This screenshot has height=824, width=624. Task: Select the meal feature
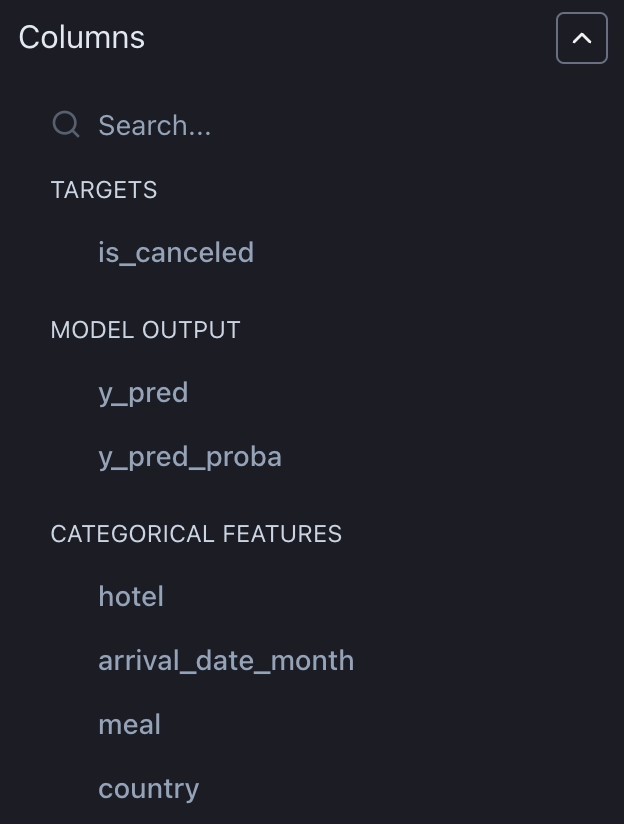click(130, 724)
